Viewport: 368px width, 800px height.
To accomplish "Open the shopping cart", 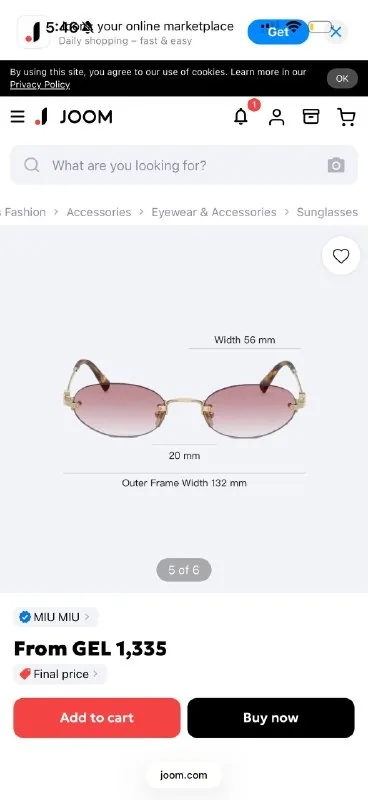I will [347, 117].
